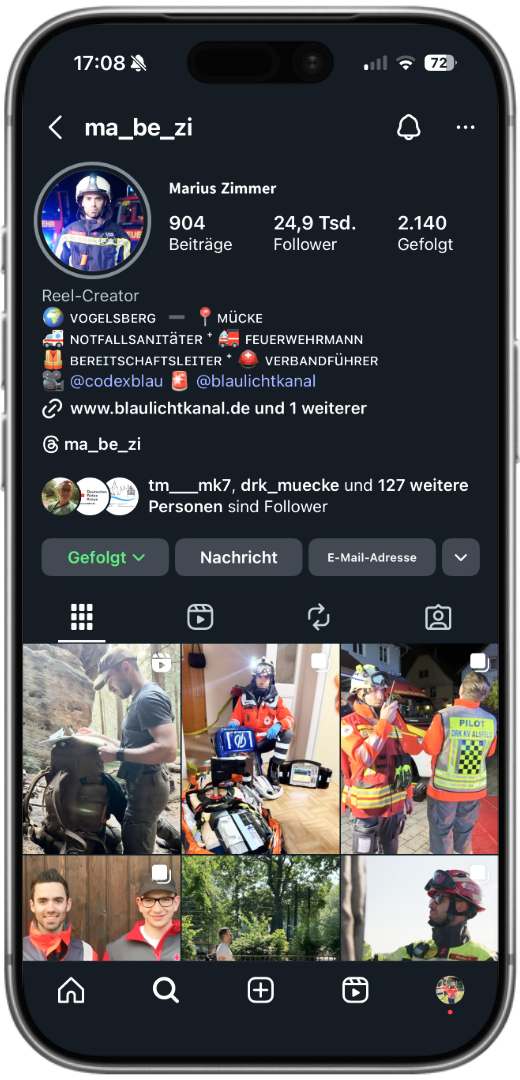The image size is (520, 1080).
Task: Open the @codexblau mention
Action: (105, 381)
